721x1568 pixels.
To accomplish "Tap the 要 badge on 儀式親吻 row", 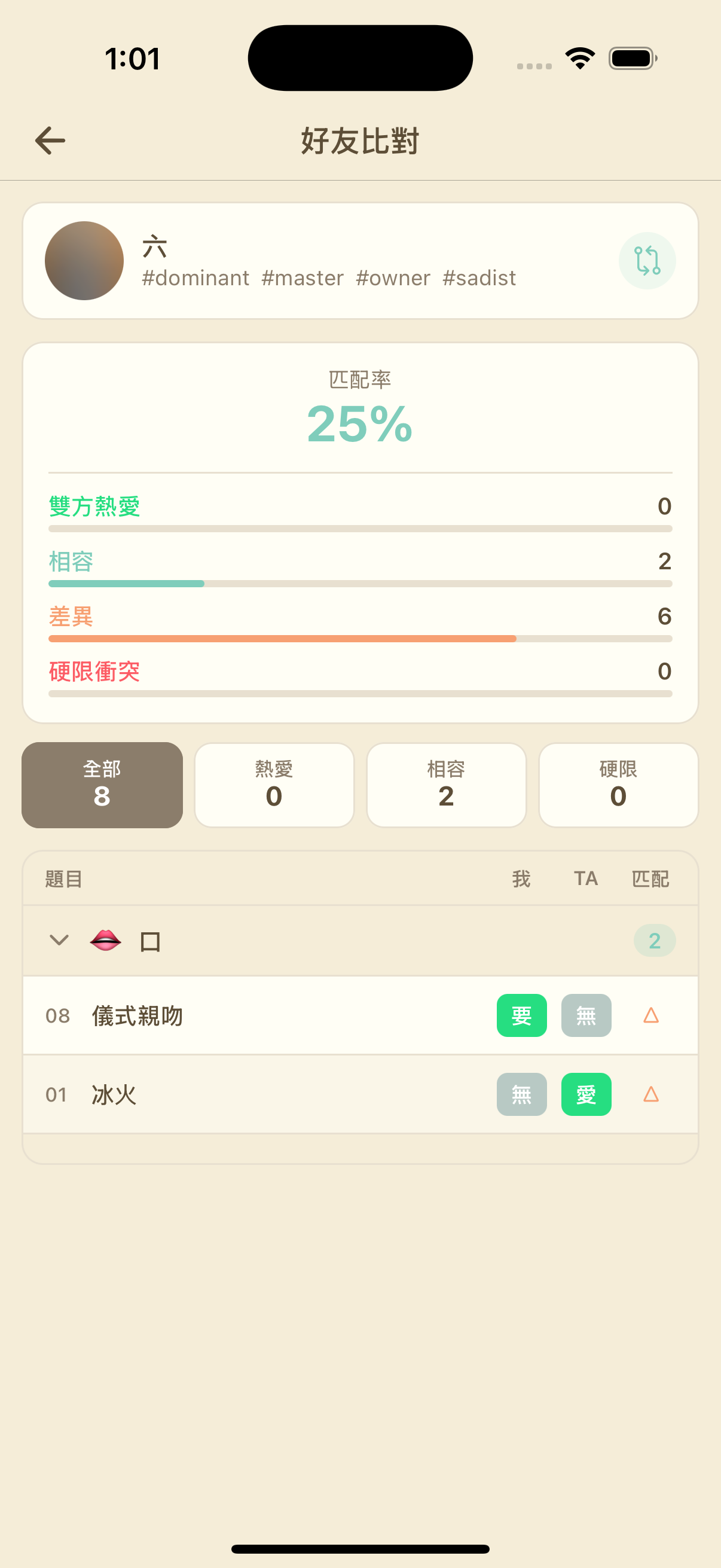I will coord(521,1015).
